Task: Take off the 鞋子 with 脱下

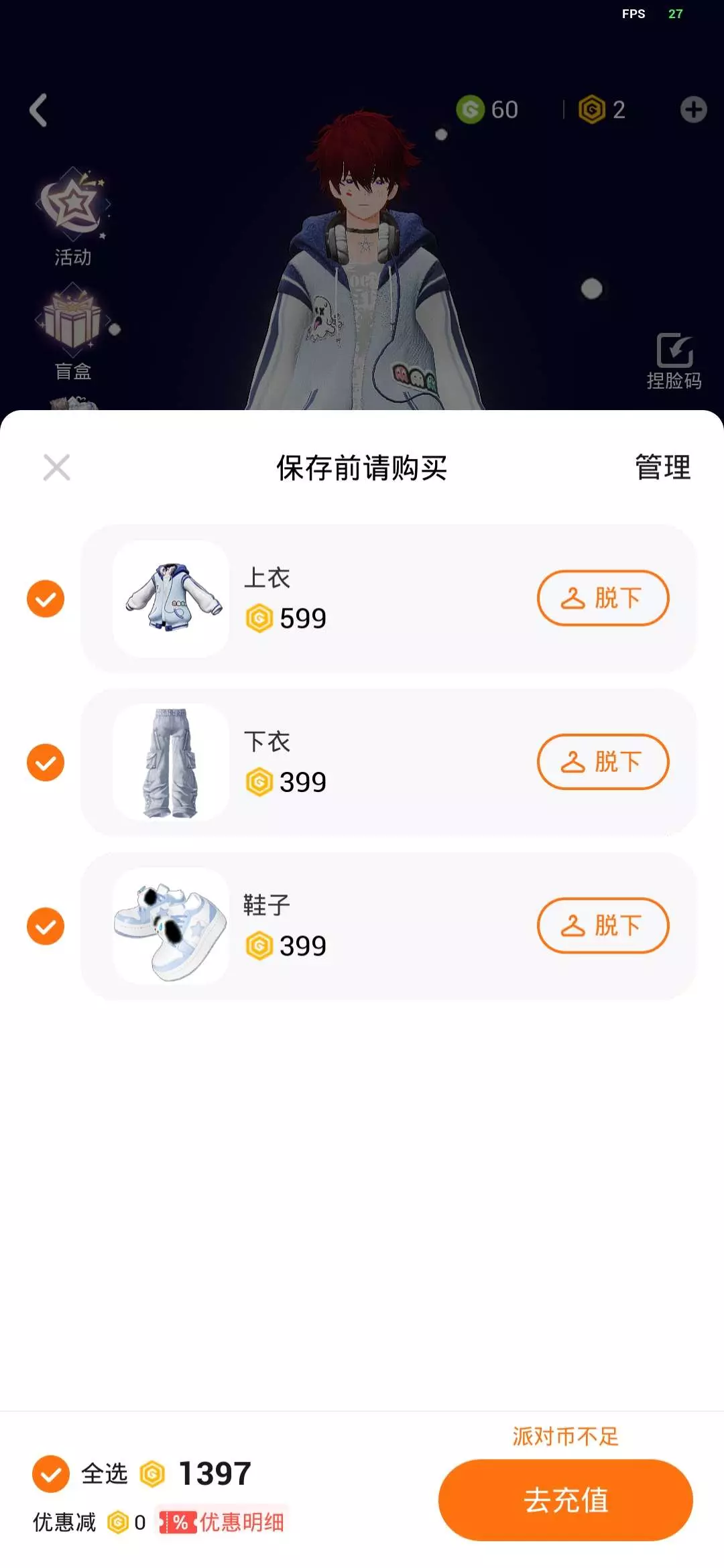Action: (x=603, y=925)
